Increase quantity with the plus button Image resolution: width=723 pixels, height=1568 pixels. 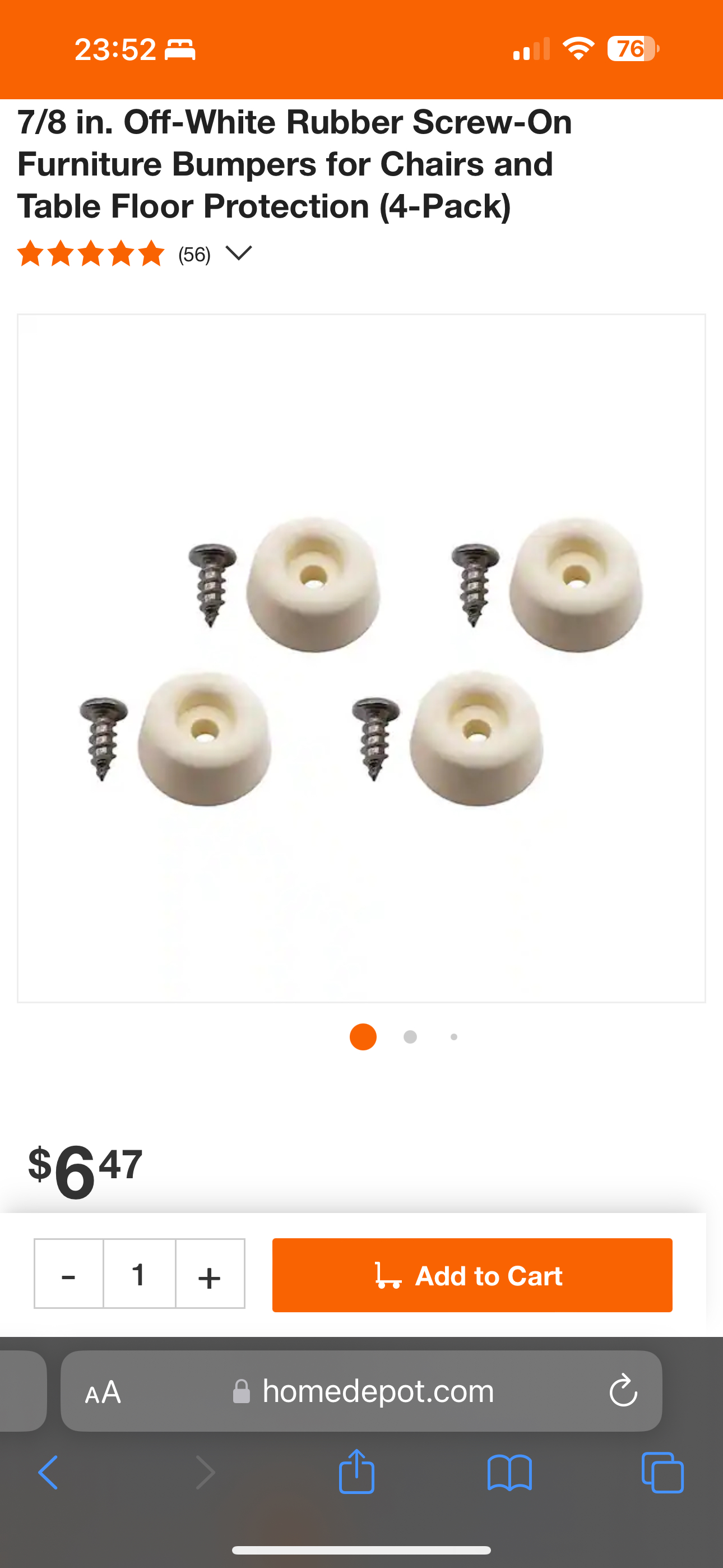click(210, 1274)
